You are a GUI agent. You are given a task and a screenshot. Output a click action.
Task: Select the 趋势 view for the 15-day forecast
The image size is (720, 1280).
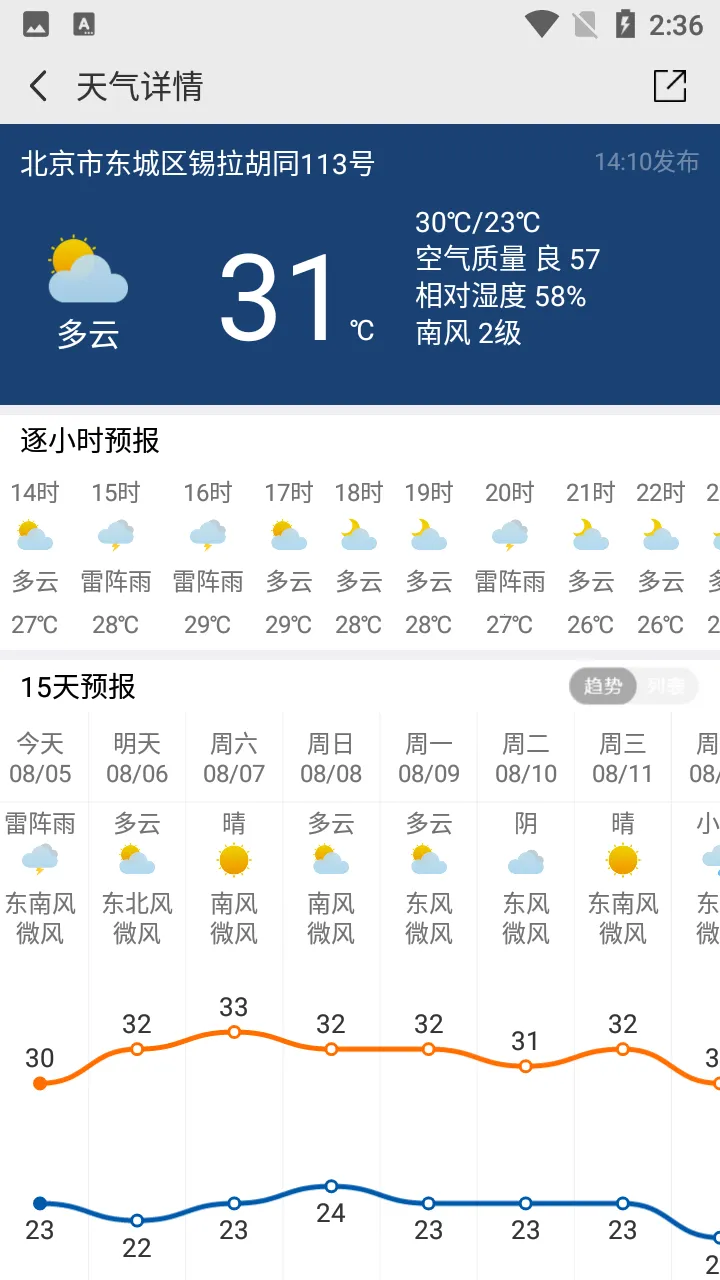(x=603, y=686)
